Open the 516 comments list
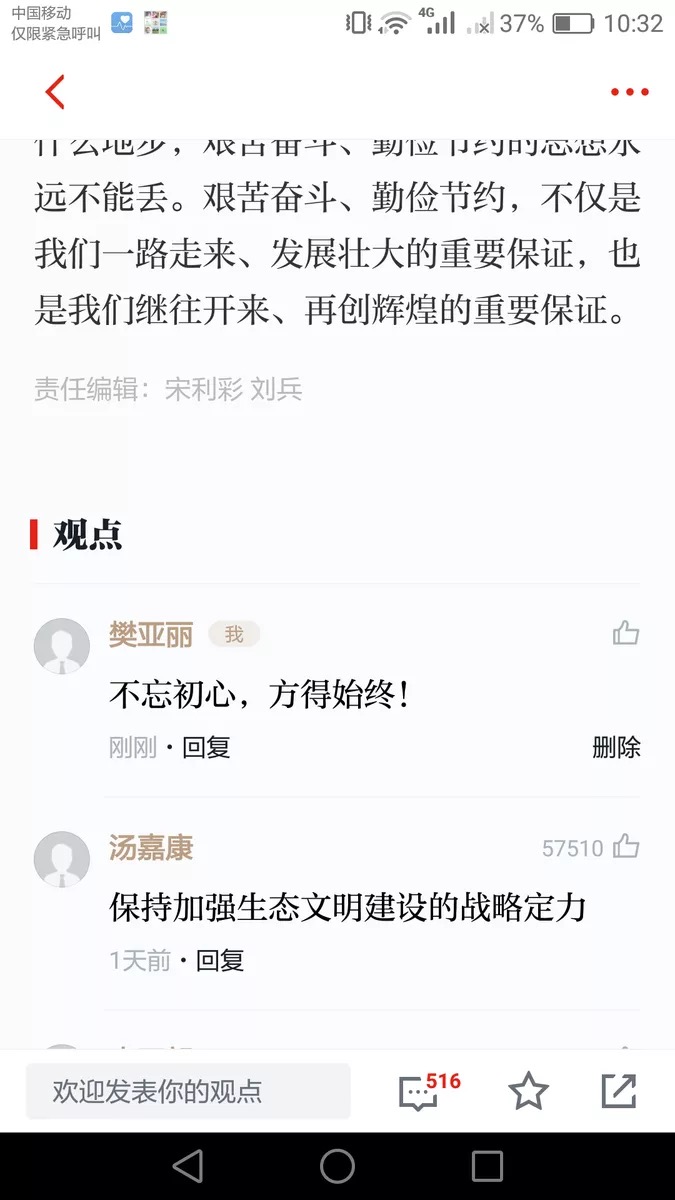 pyautogui.click(x=420, y=1091)
